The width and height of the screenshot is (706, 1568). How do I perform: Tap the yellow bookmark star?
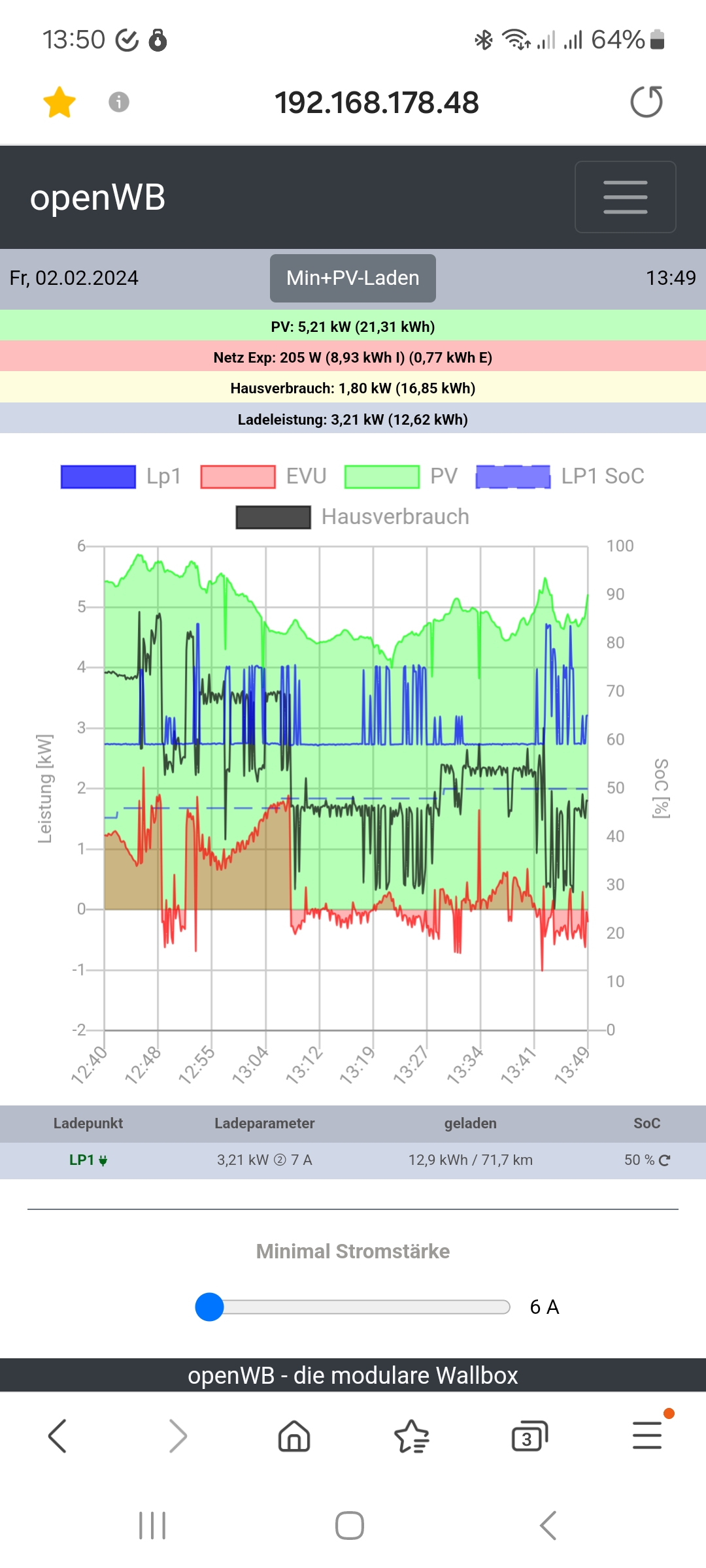coord(59,103)
